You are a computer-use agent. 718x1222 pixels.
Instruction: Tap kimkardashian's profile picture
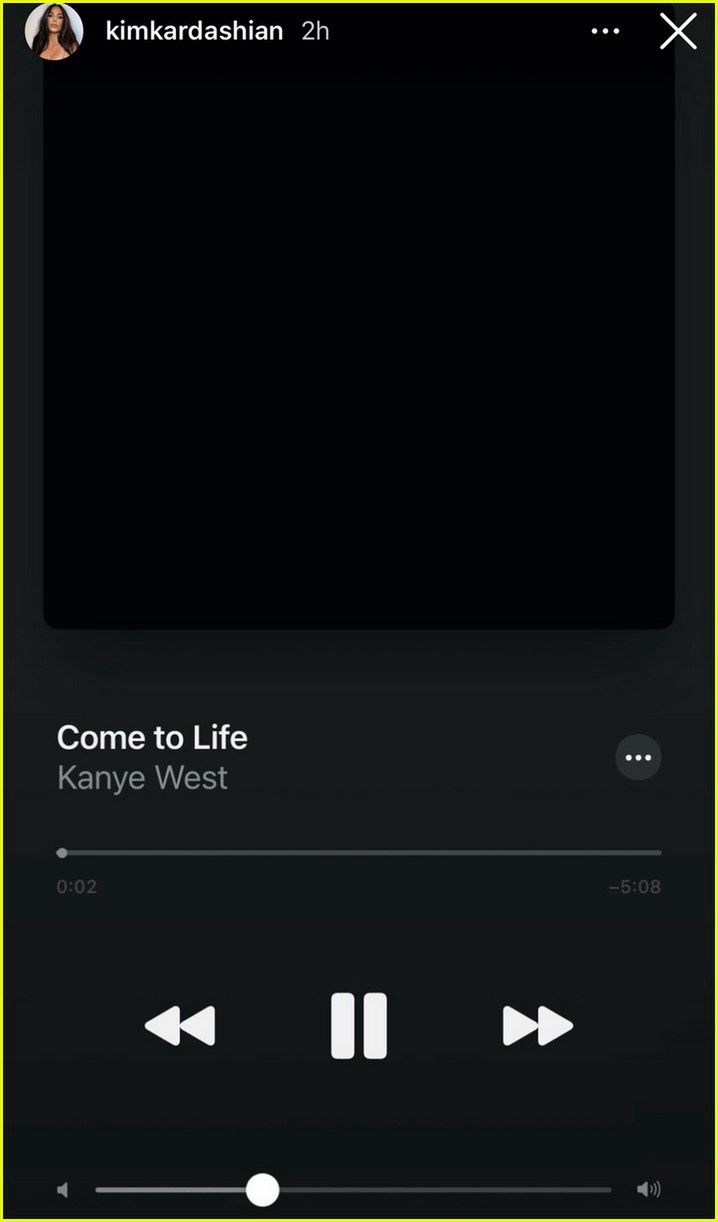click(x=54, y=32)
